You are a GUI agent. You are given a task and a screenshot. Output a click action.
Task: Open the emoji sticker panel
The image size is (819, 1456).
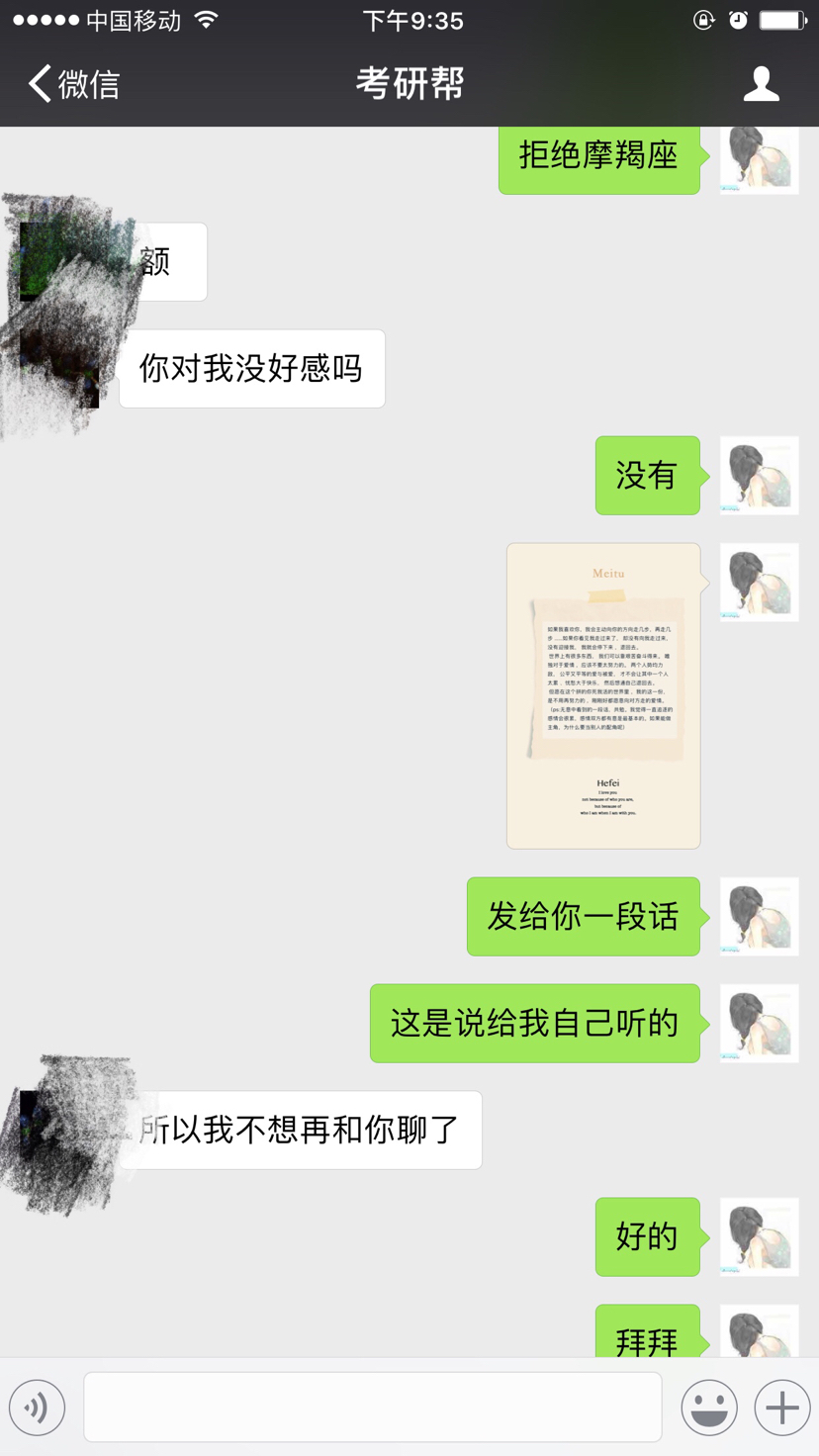point(709,1407)
